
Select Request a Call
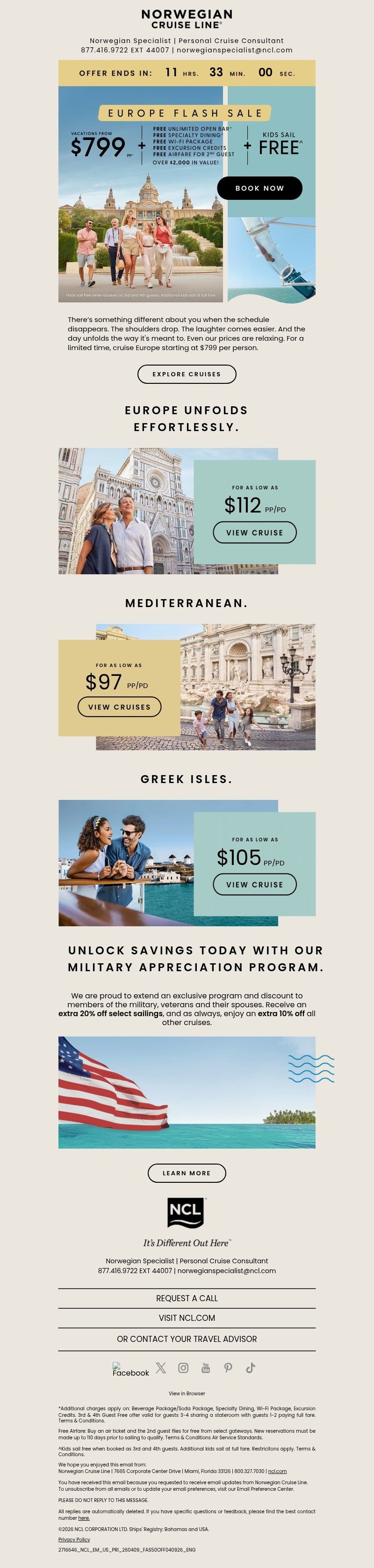tap(187, 1298)
